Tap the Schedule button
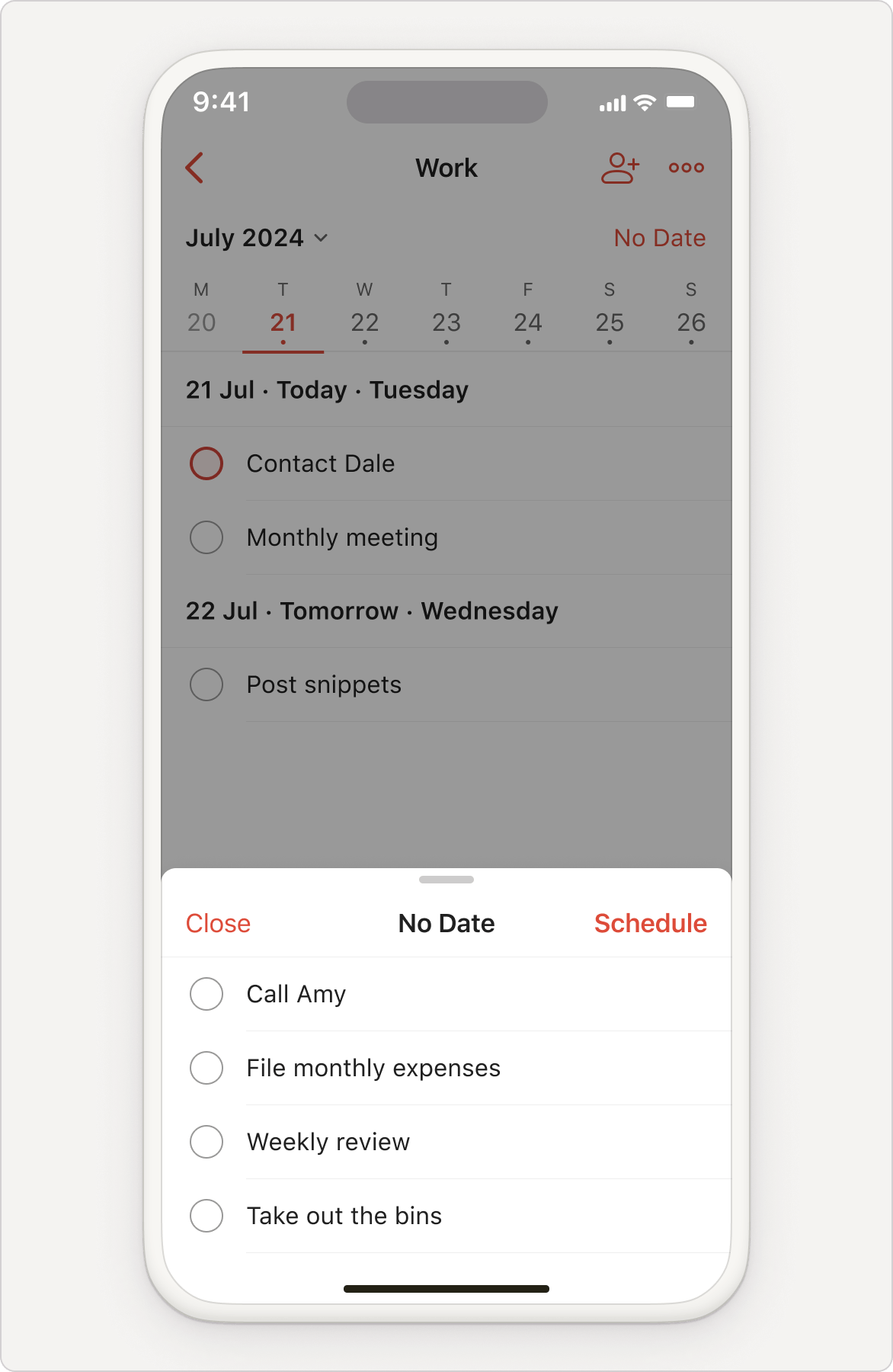This screenshot has height=1372, width=893. (x=650, y=923)
